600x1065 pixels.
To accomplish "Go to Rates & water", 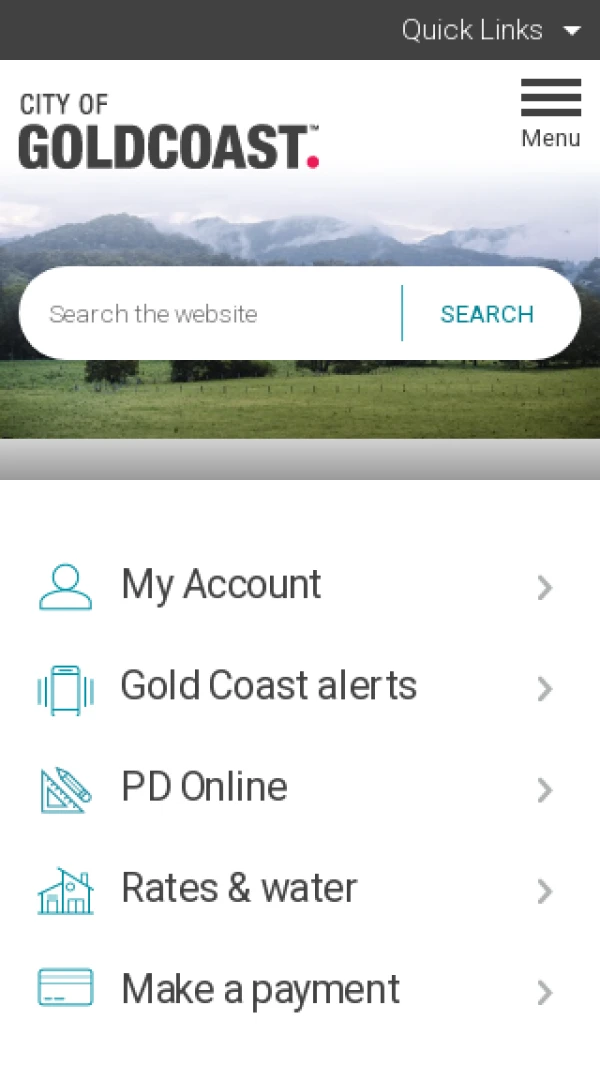I will pos(295,889).
